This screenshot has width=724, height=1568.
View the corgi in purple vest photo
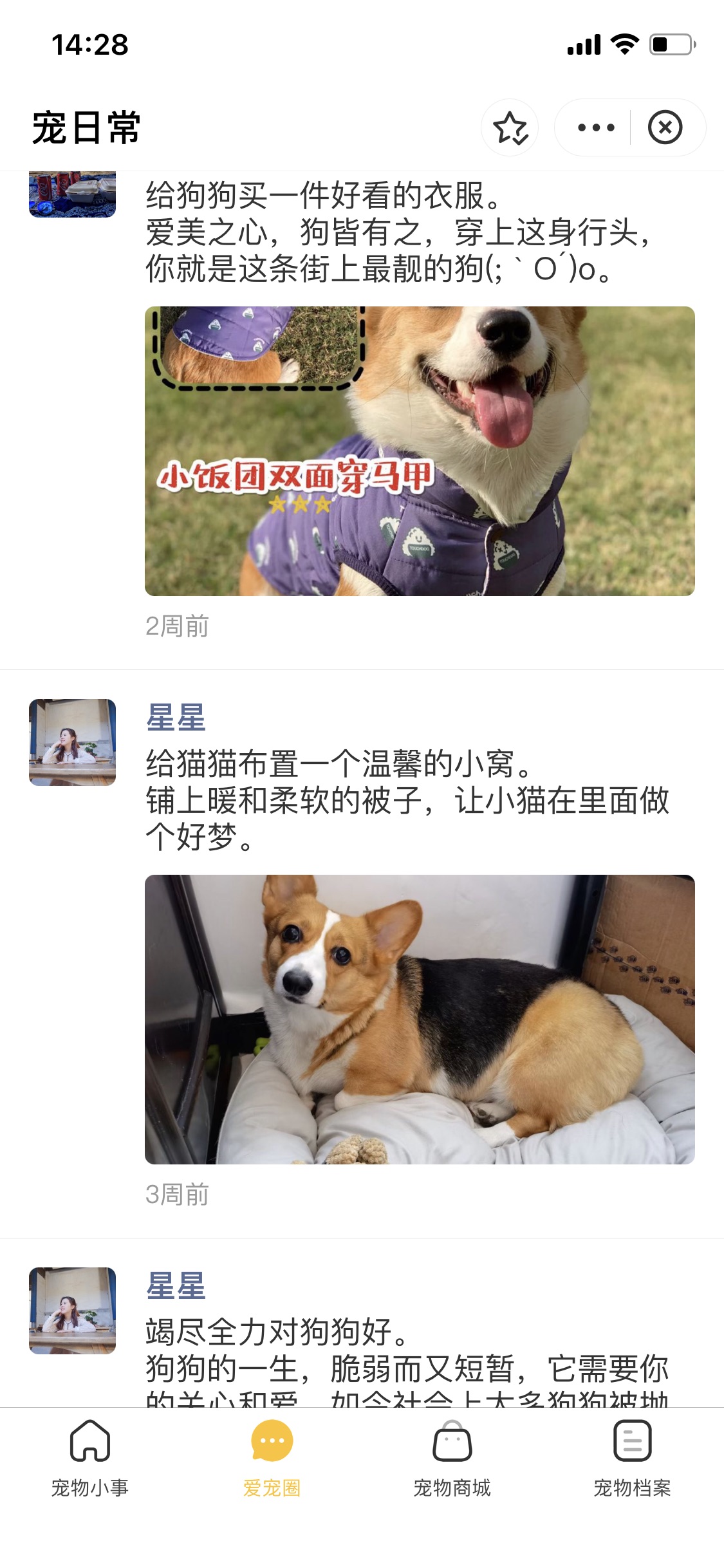(x=420, y=451)
